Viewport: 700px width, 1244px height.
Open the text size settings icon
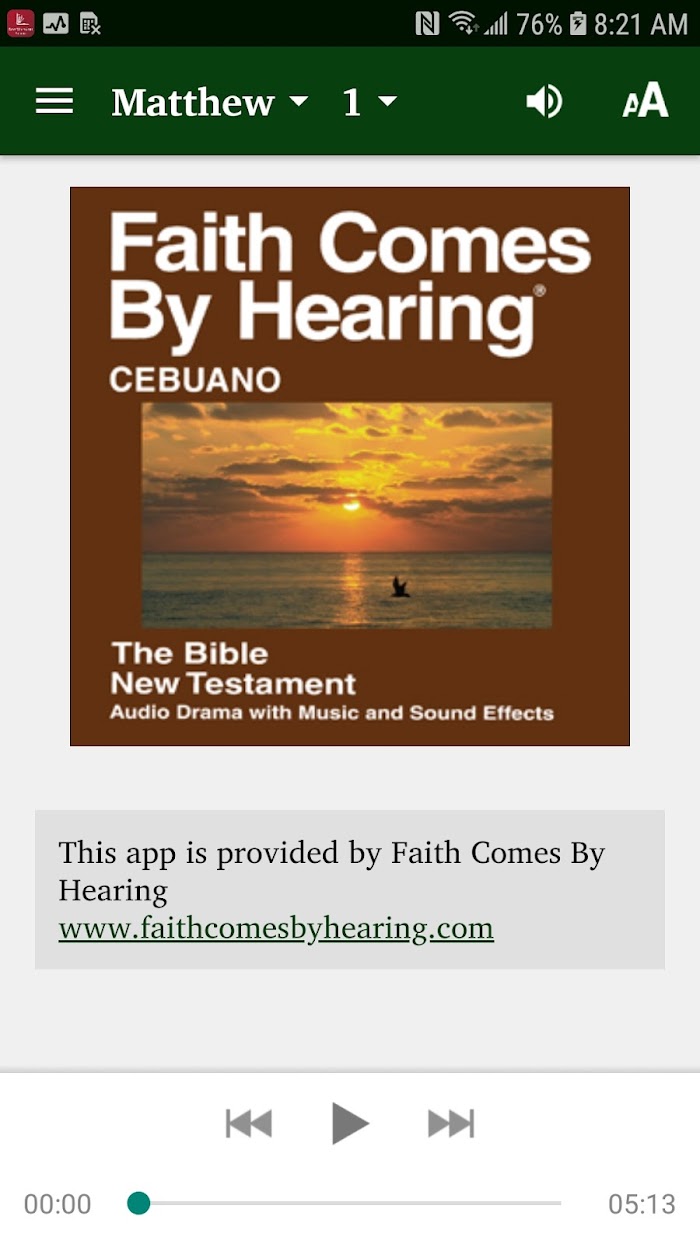pyautogui.click(x=645, y=101)
